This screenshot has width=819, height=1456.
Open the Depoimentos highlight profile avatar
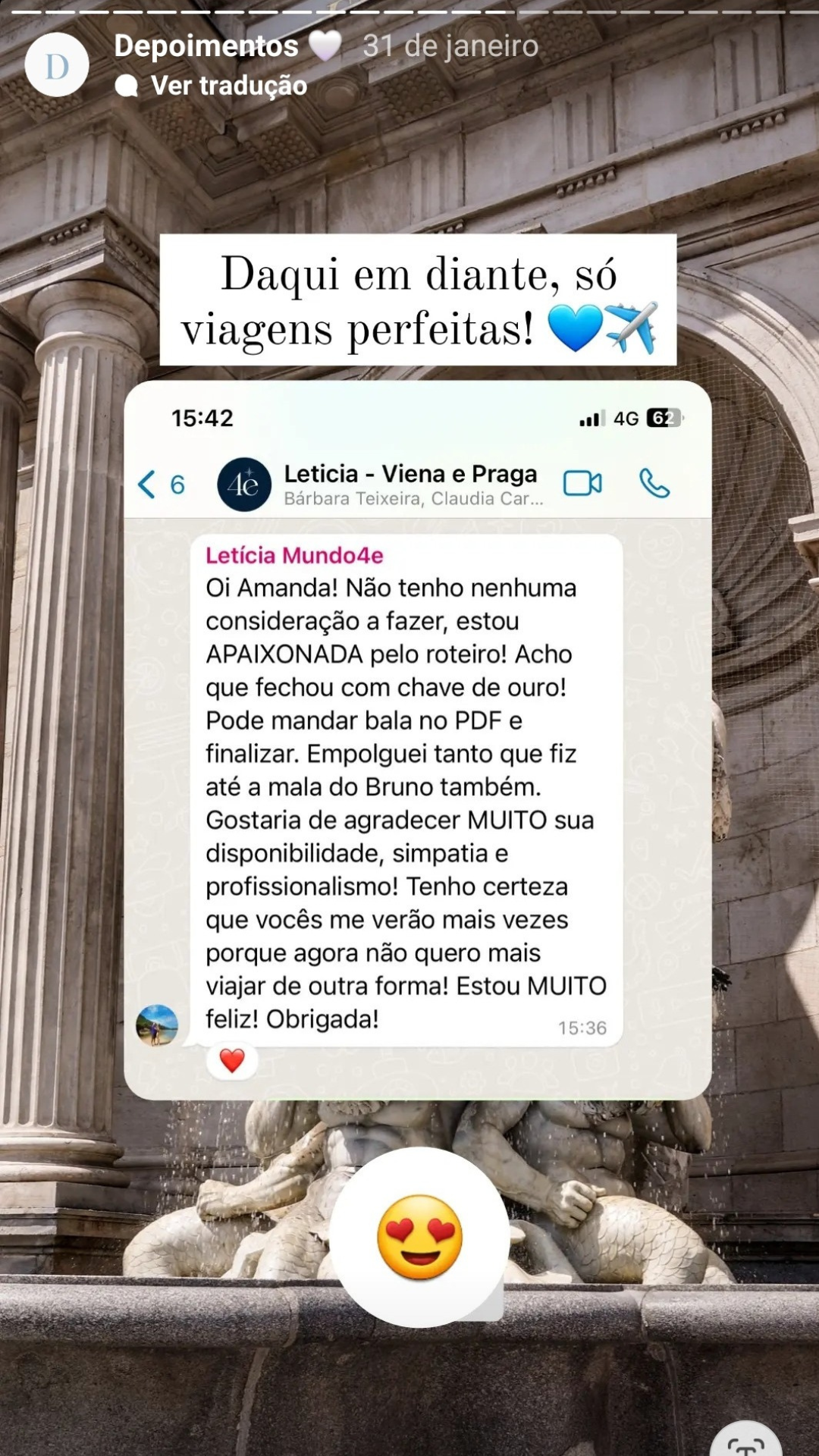click(x=57, y=65)
